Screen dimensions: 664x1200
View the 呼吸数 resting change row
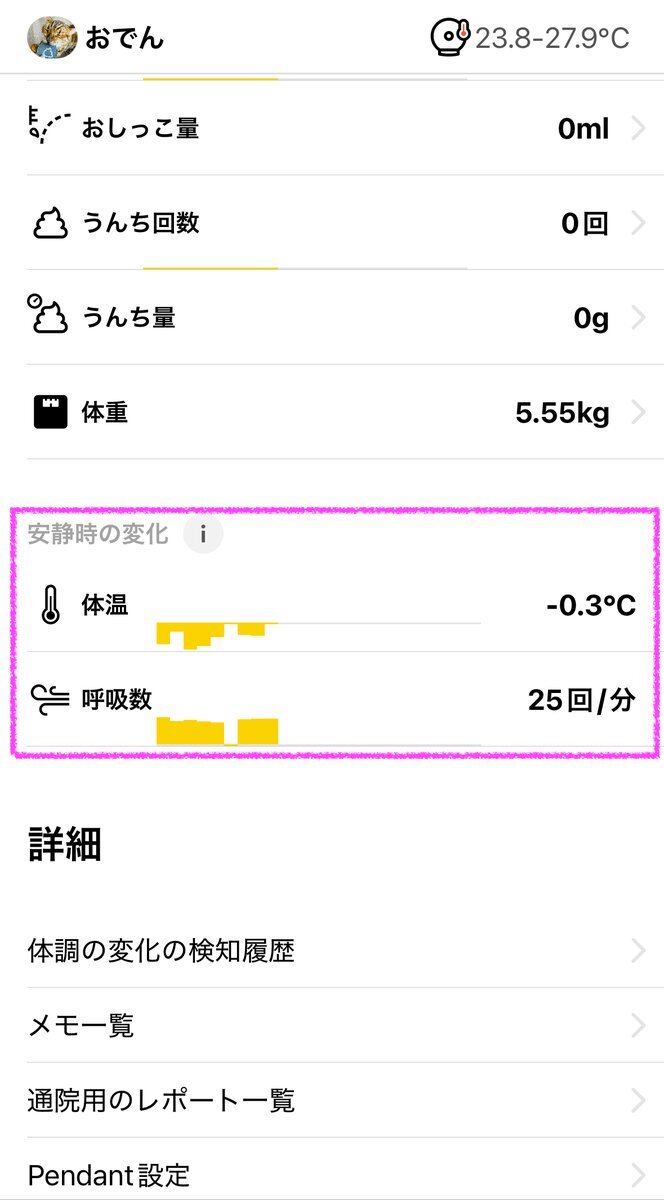[332, 700]
